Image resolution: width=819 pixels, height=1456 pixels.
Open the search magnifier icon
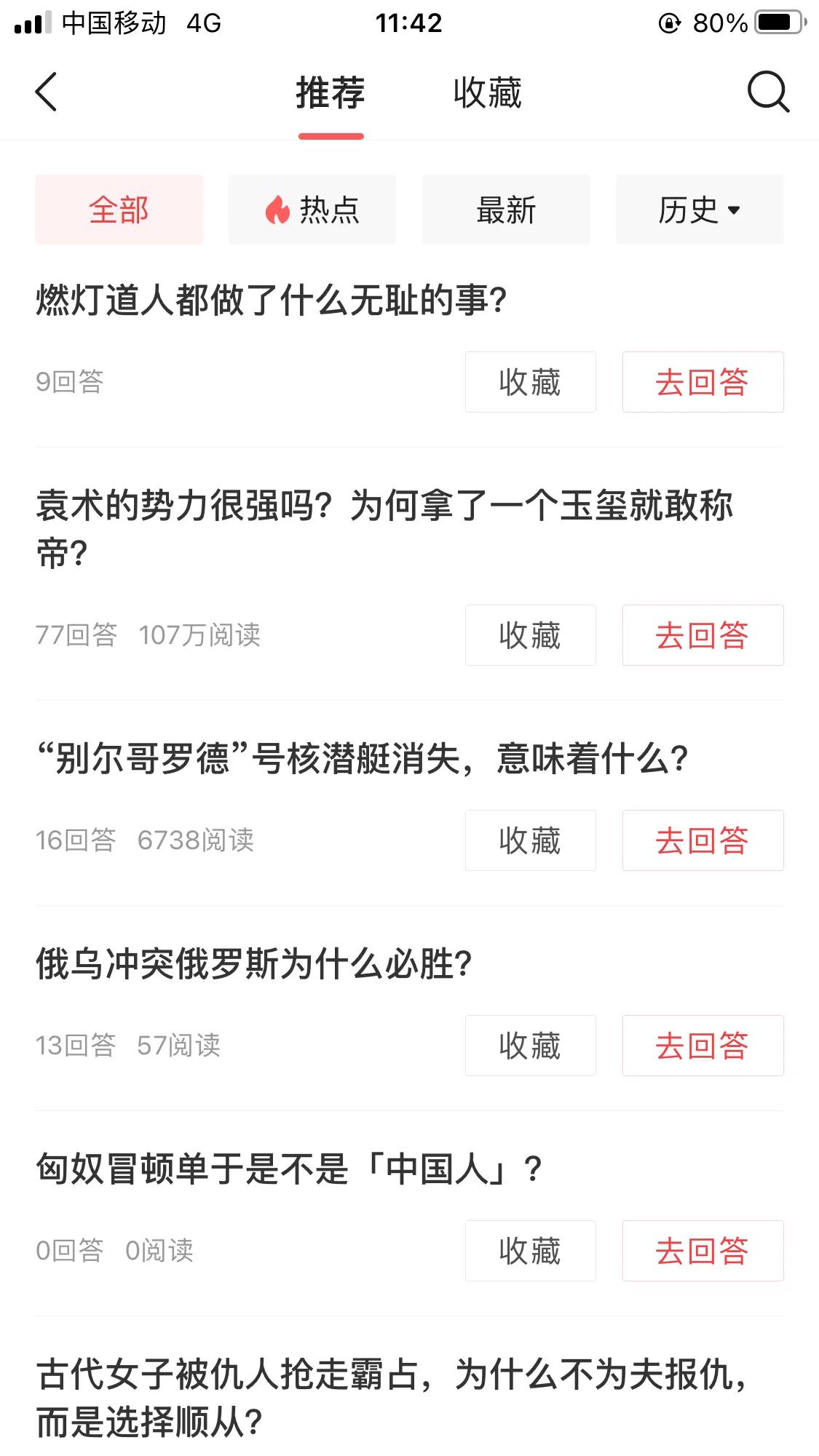768,92
